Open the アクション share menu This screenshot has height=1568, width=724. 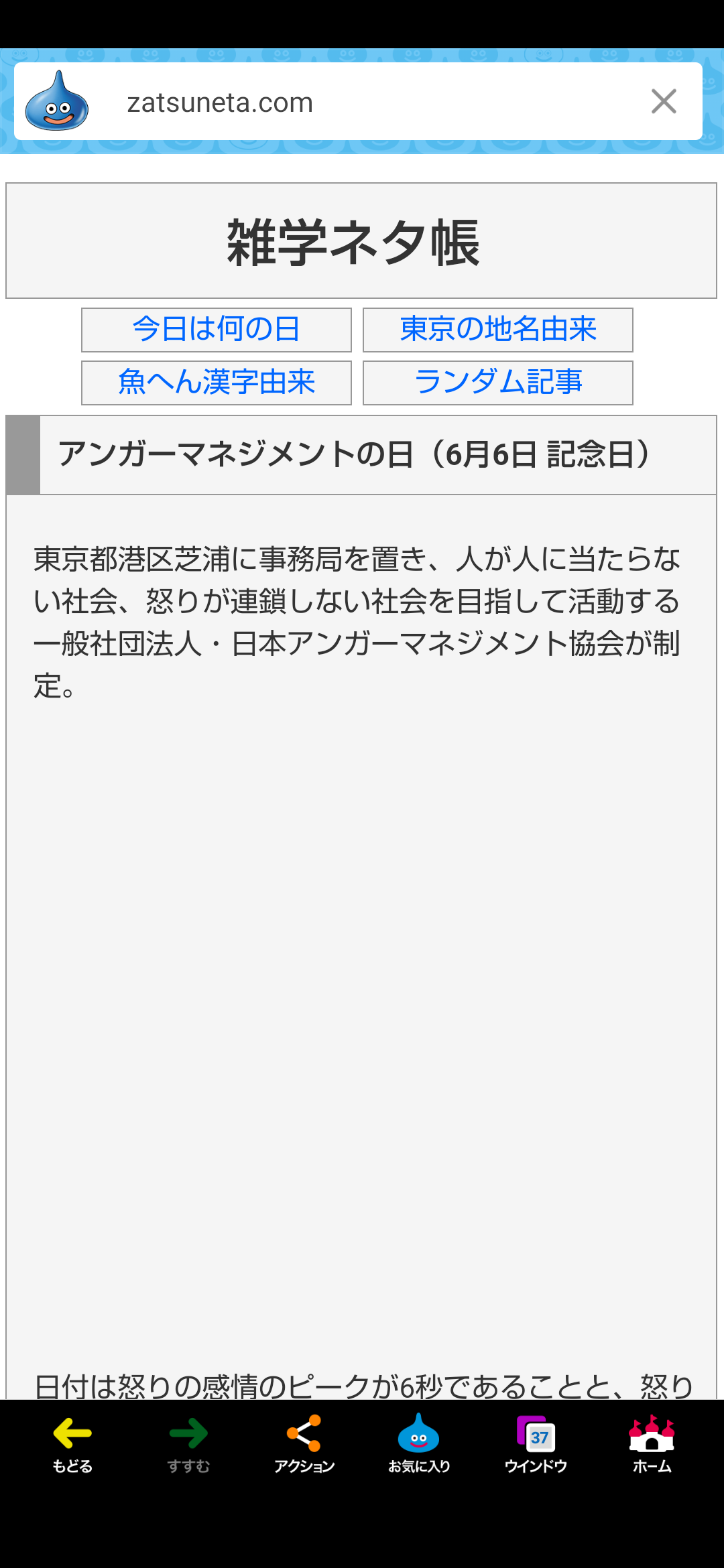[x=304, y=1445]
